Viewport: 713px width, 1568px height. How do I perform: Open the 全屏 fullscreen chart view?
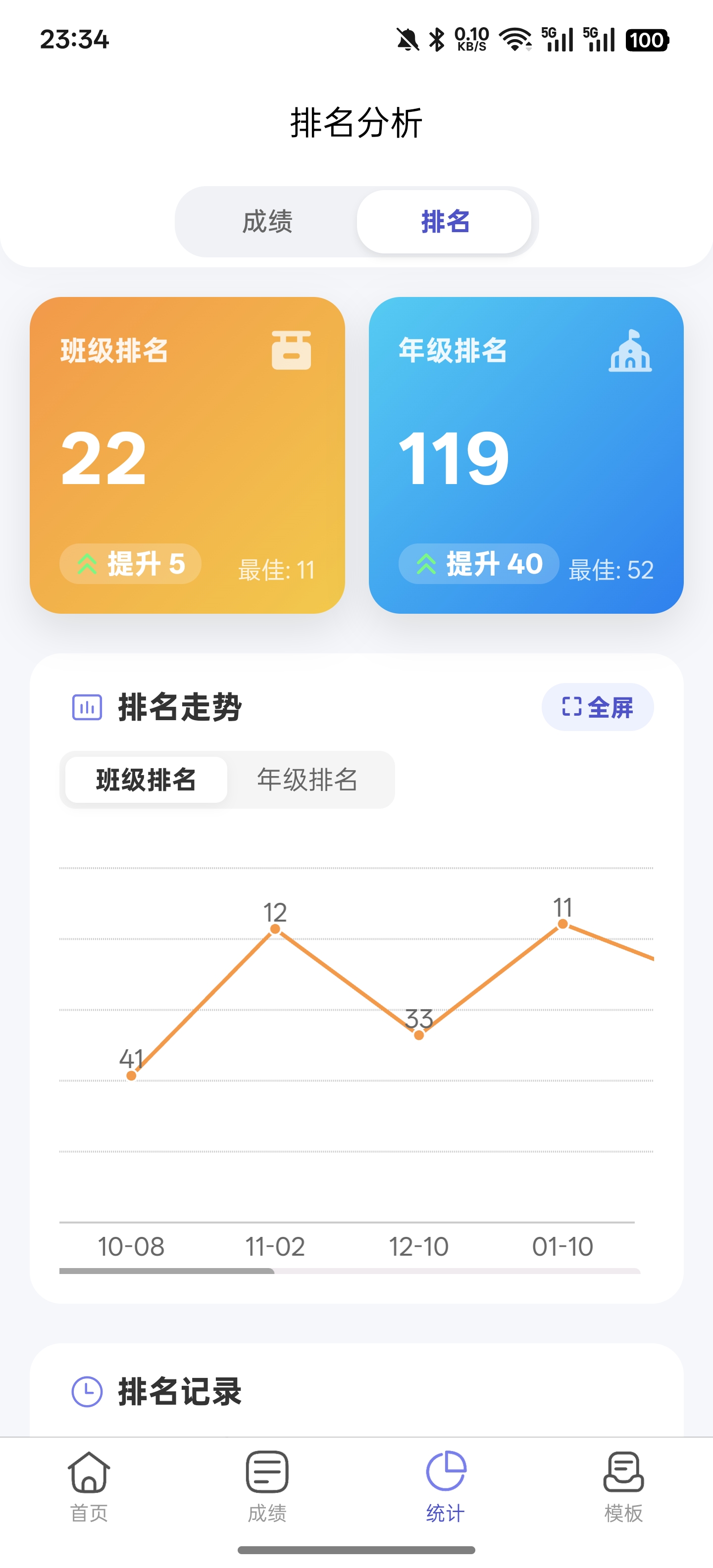[x=597, y=707]
